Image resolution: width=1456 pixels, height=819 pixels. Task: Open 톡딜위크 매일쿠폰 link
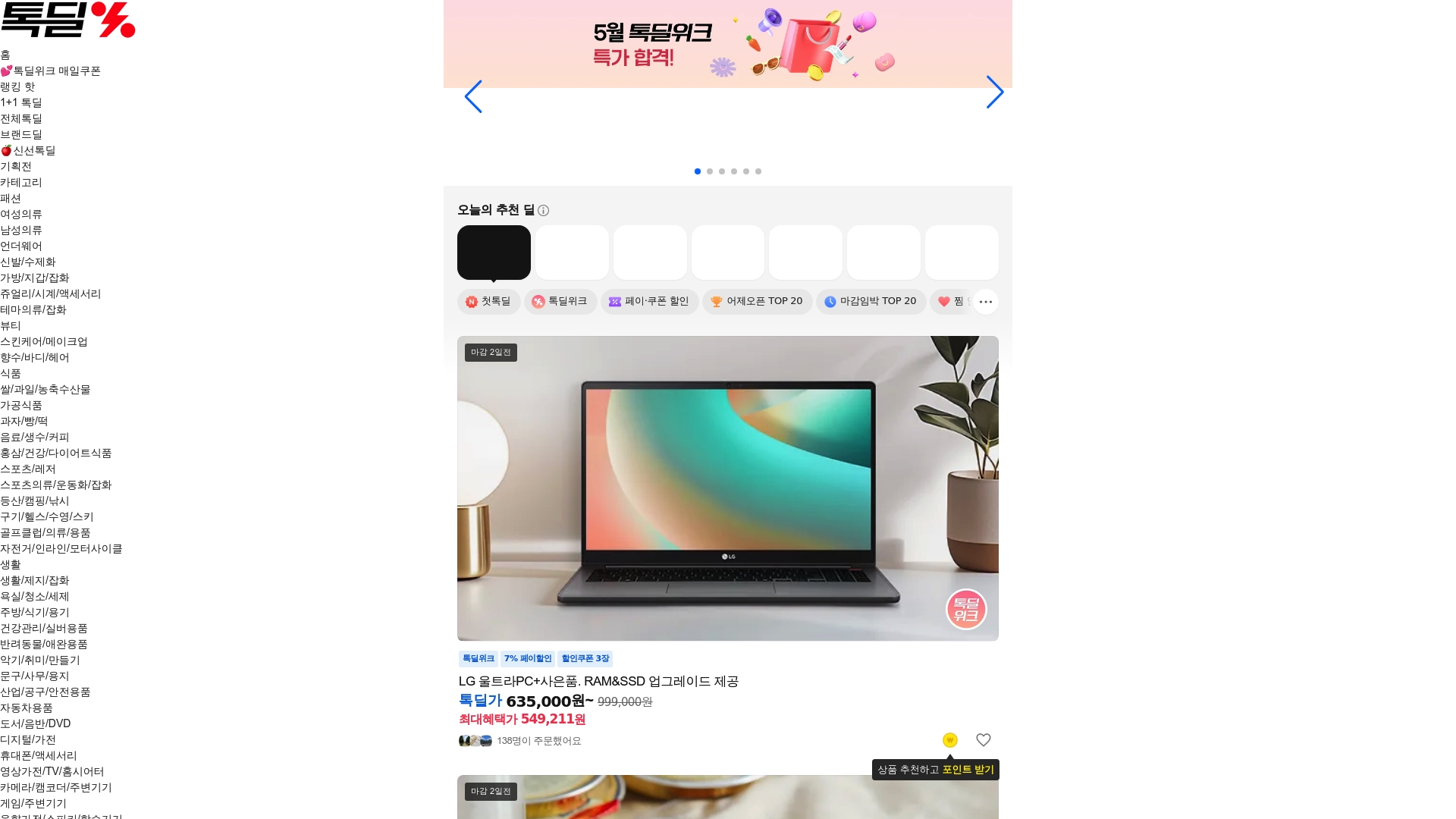51,71
